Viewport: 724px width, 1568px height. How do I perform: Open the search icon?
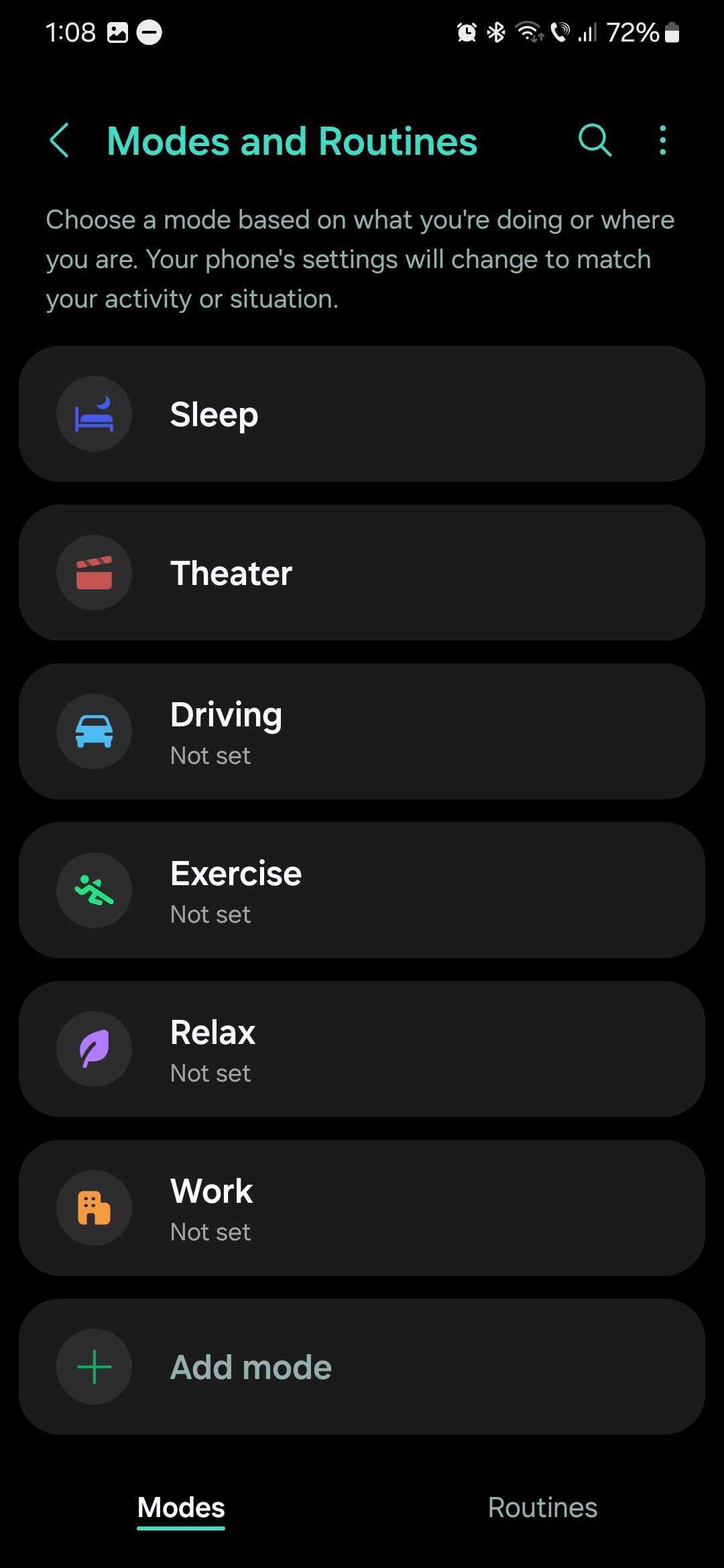[x=595, y=141]
